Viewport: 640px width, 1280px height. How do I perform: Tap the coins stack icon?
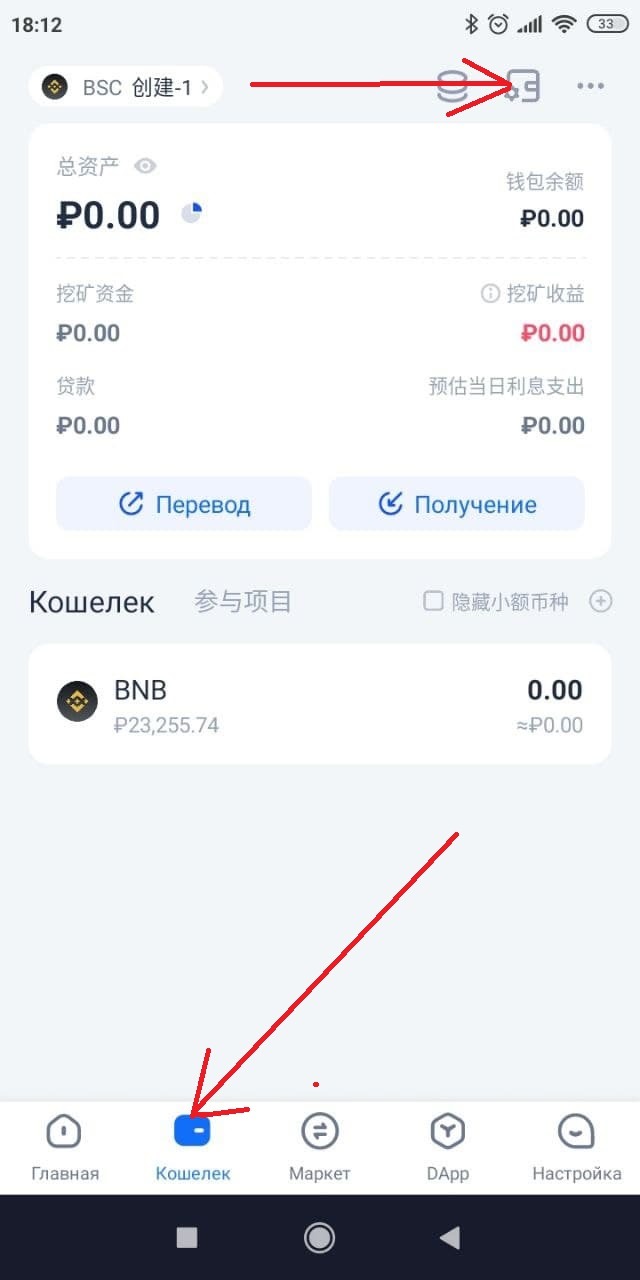[453, 87]
